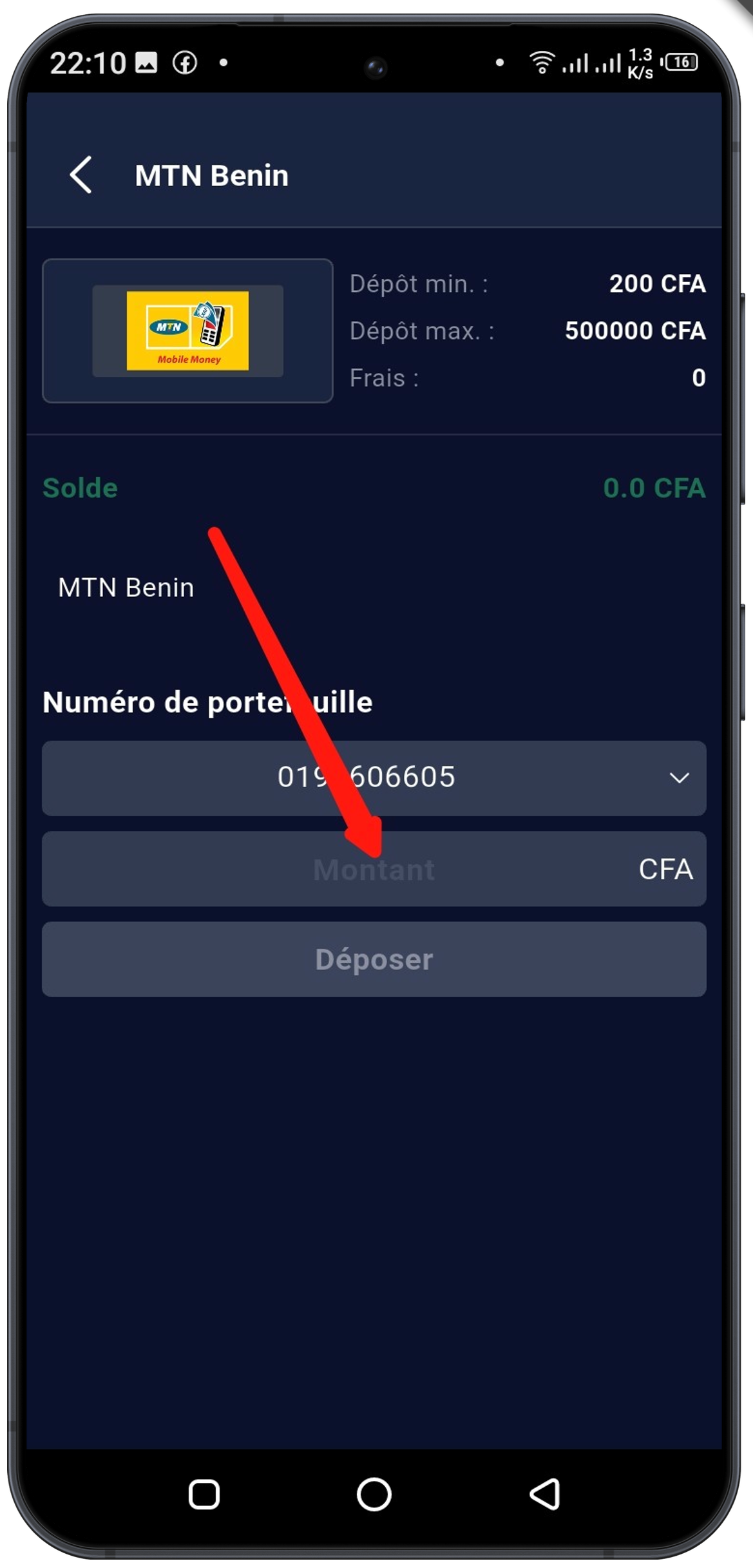Go to the system home screen
This screenshot has width=753, height=1568.
point(374,1494)
